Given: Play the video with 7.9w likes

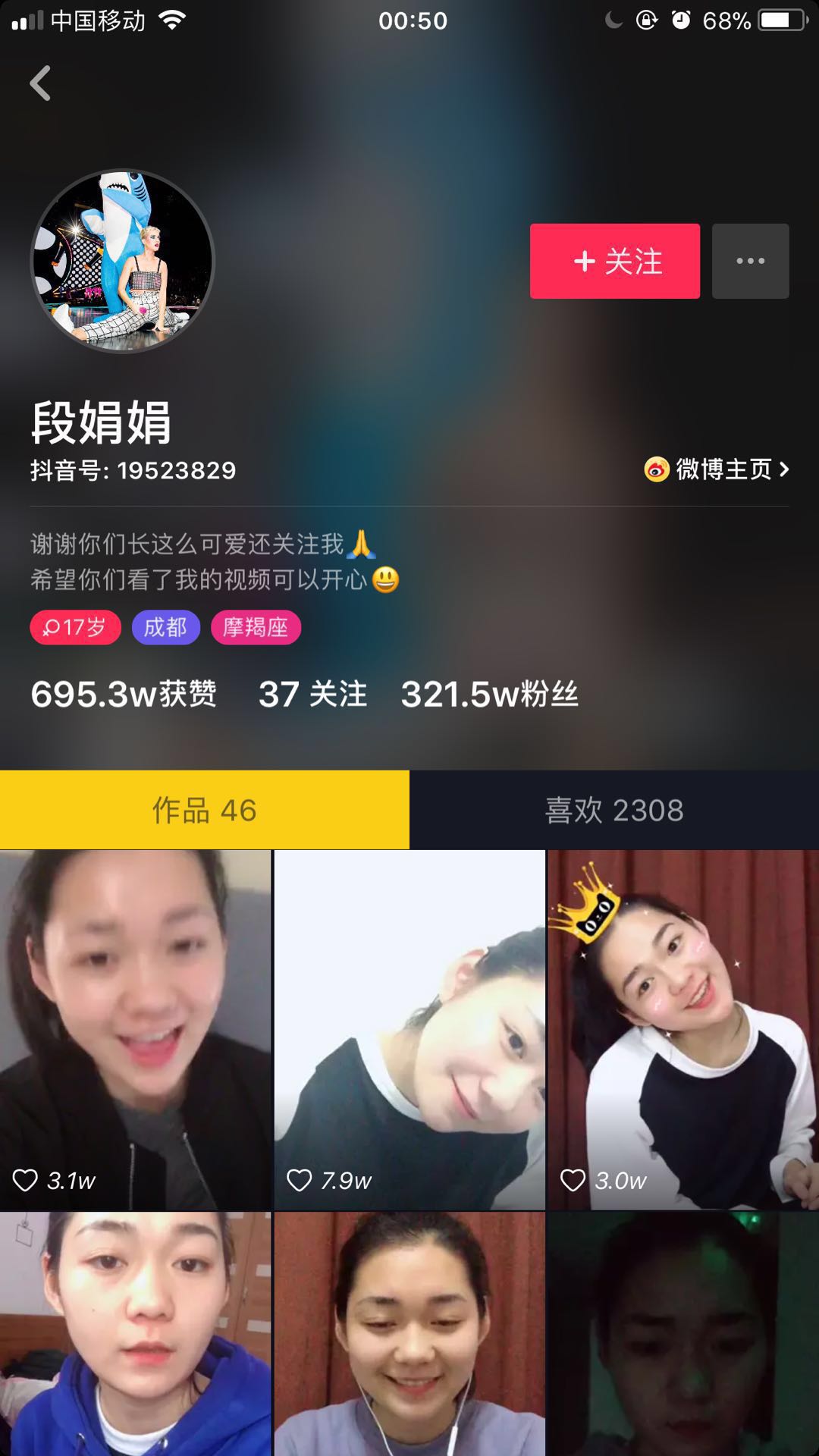Looking at the screenshot, I should (409, 1029).
